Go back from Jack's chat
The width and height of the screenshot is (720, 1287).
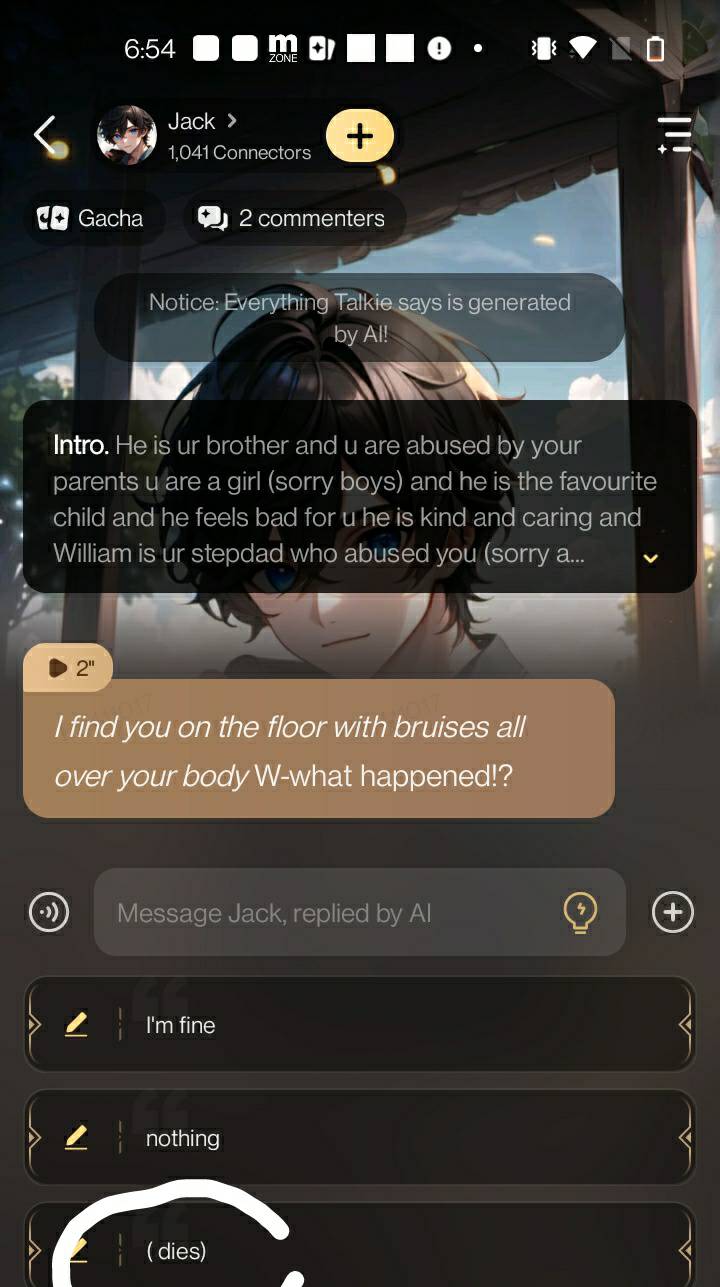(45, 134)
